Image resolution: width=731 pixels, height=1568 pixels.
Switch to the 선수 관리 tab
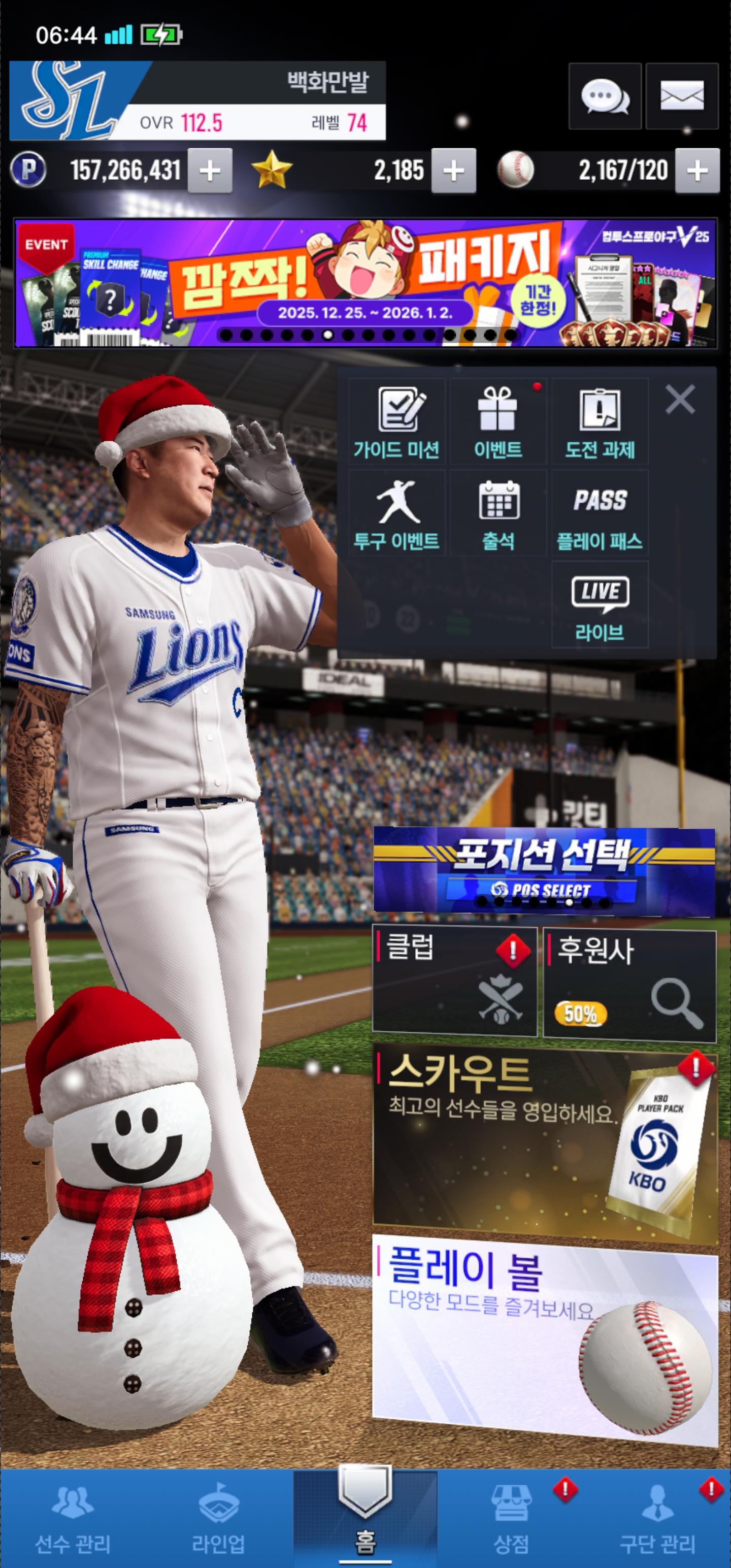coord(73,1519)
